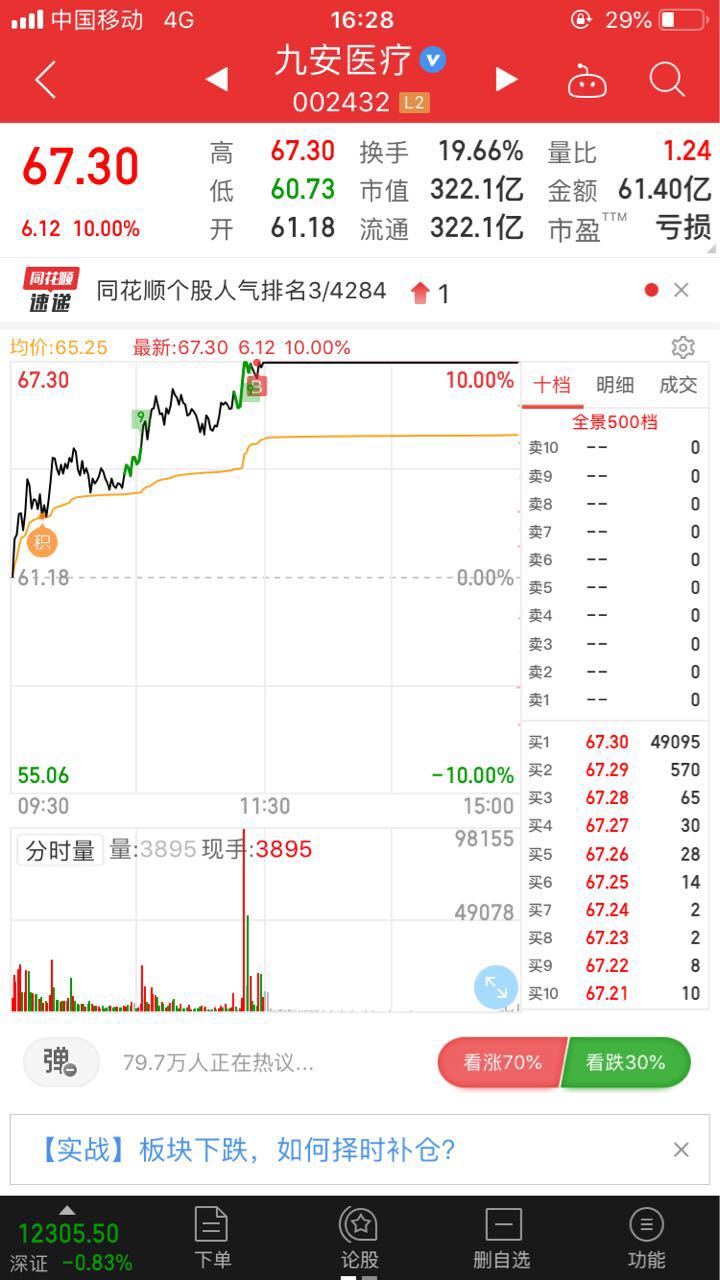Switch to the 成交 tab
The image size is (720, 1280).
pos(678,386)
